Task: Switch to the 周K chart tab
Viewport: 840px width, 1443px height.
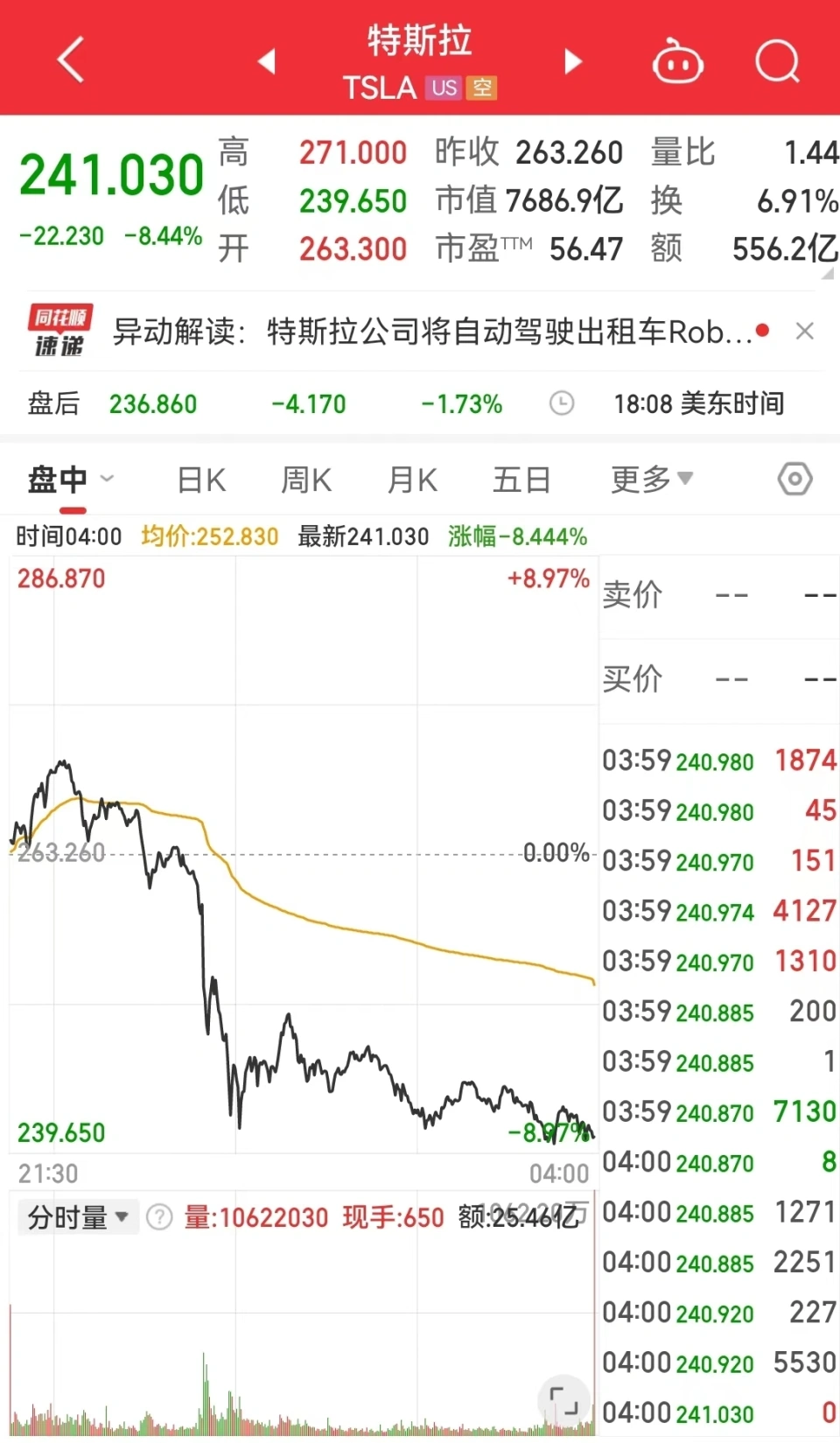Action: 306,480
